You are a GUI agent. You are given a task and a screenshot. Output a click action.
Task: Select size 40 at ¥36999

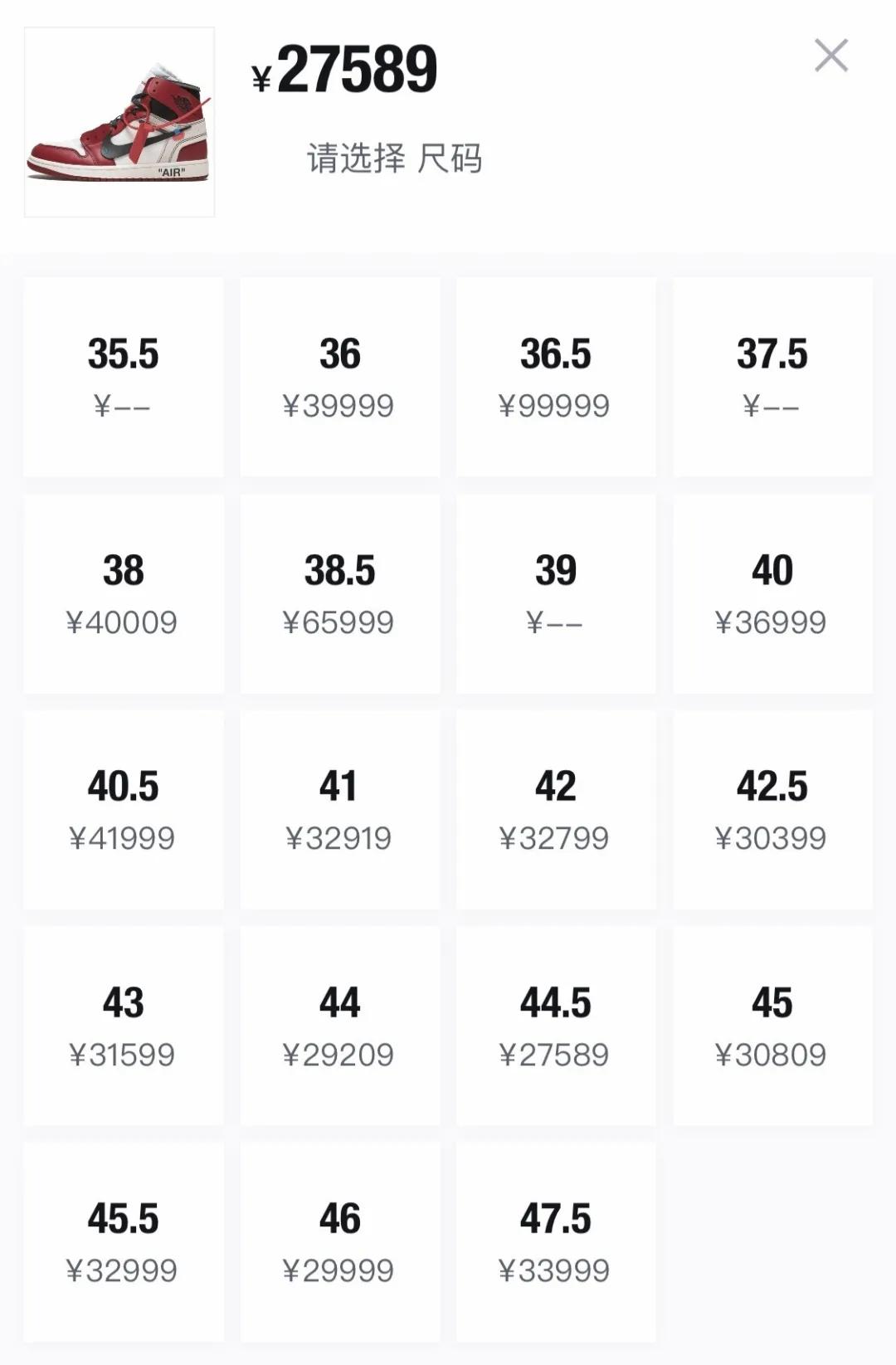(x=772, y=593)
